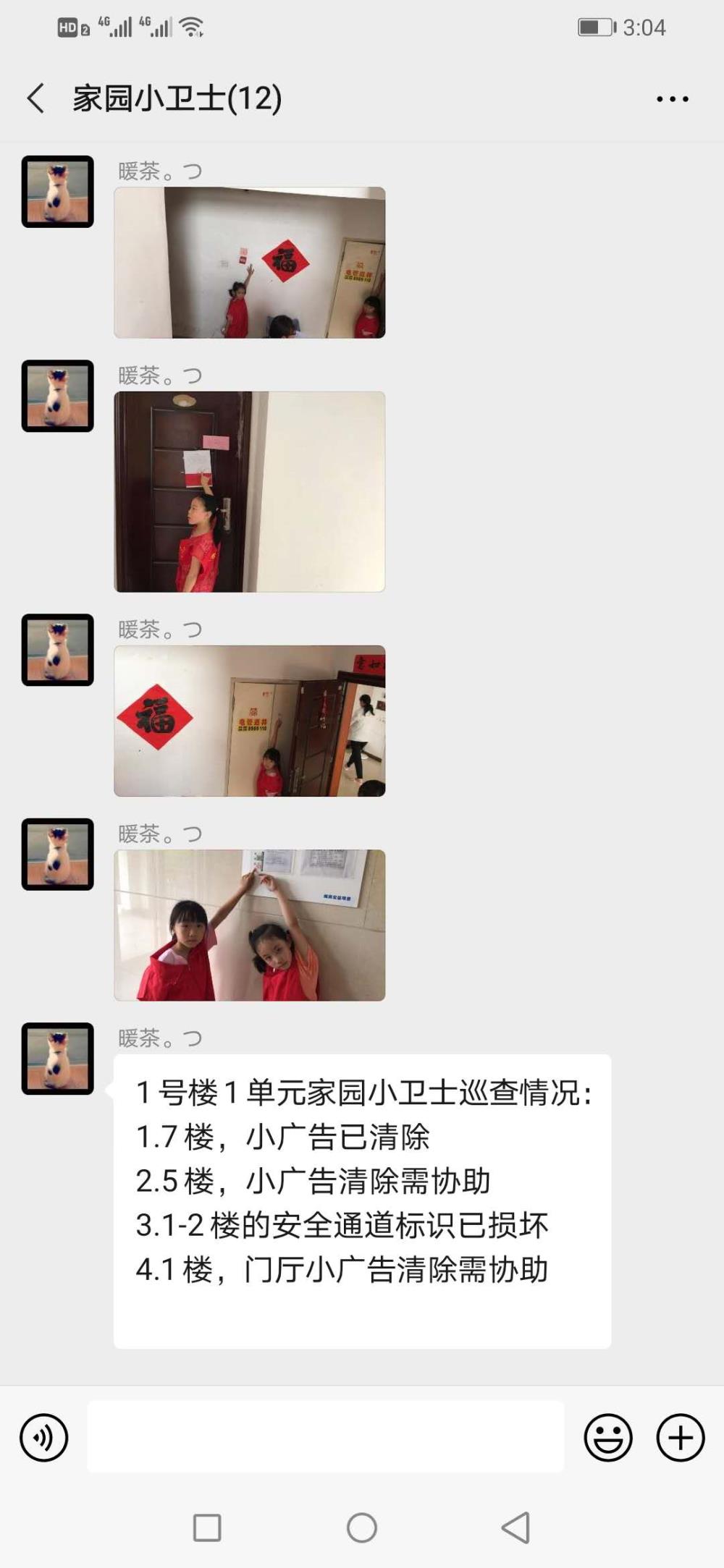This screenshot has width=724, height=1568.
Task: Tap the system back button in navigation bar
Action: click(x=515, y=1527)
